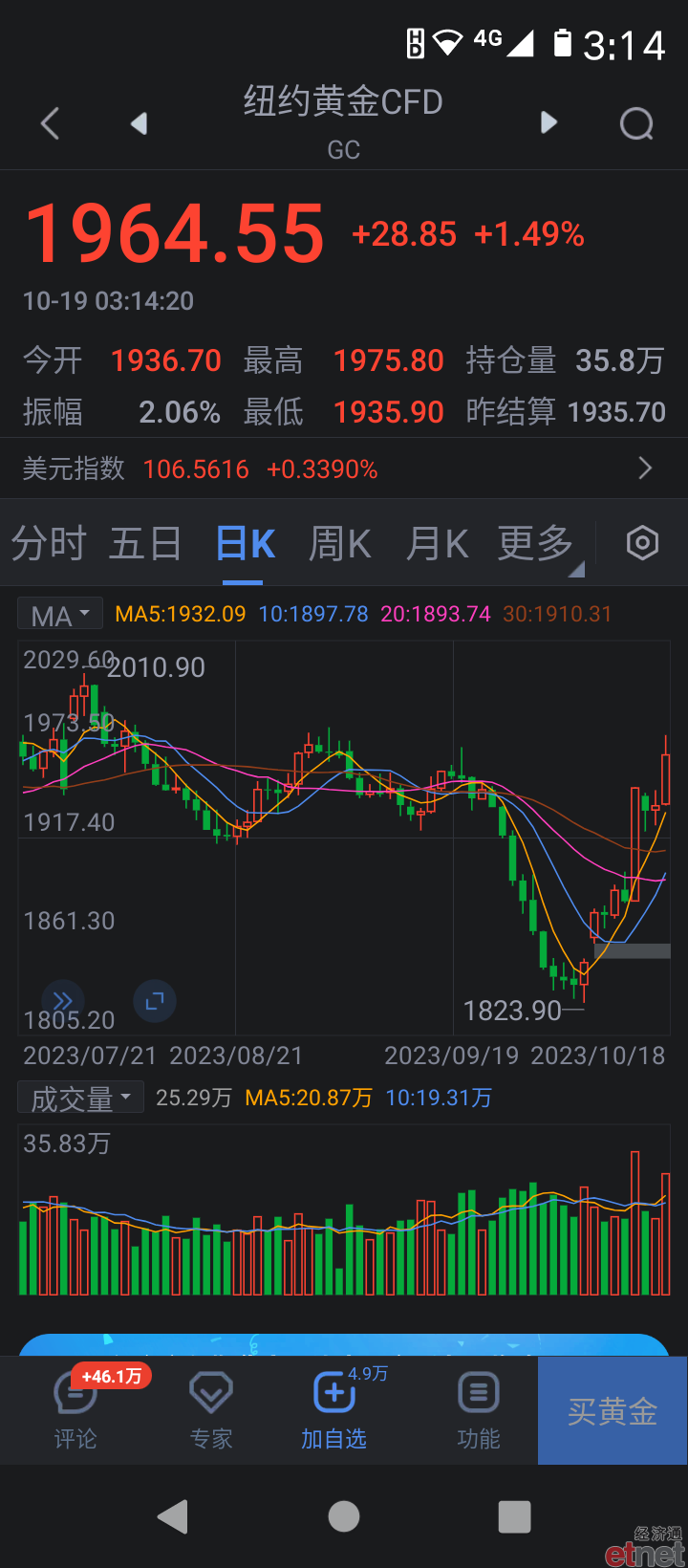Open the MA indicator dropdown
Screen dimensions: 688x1568
[60, 614]
